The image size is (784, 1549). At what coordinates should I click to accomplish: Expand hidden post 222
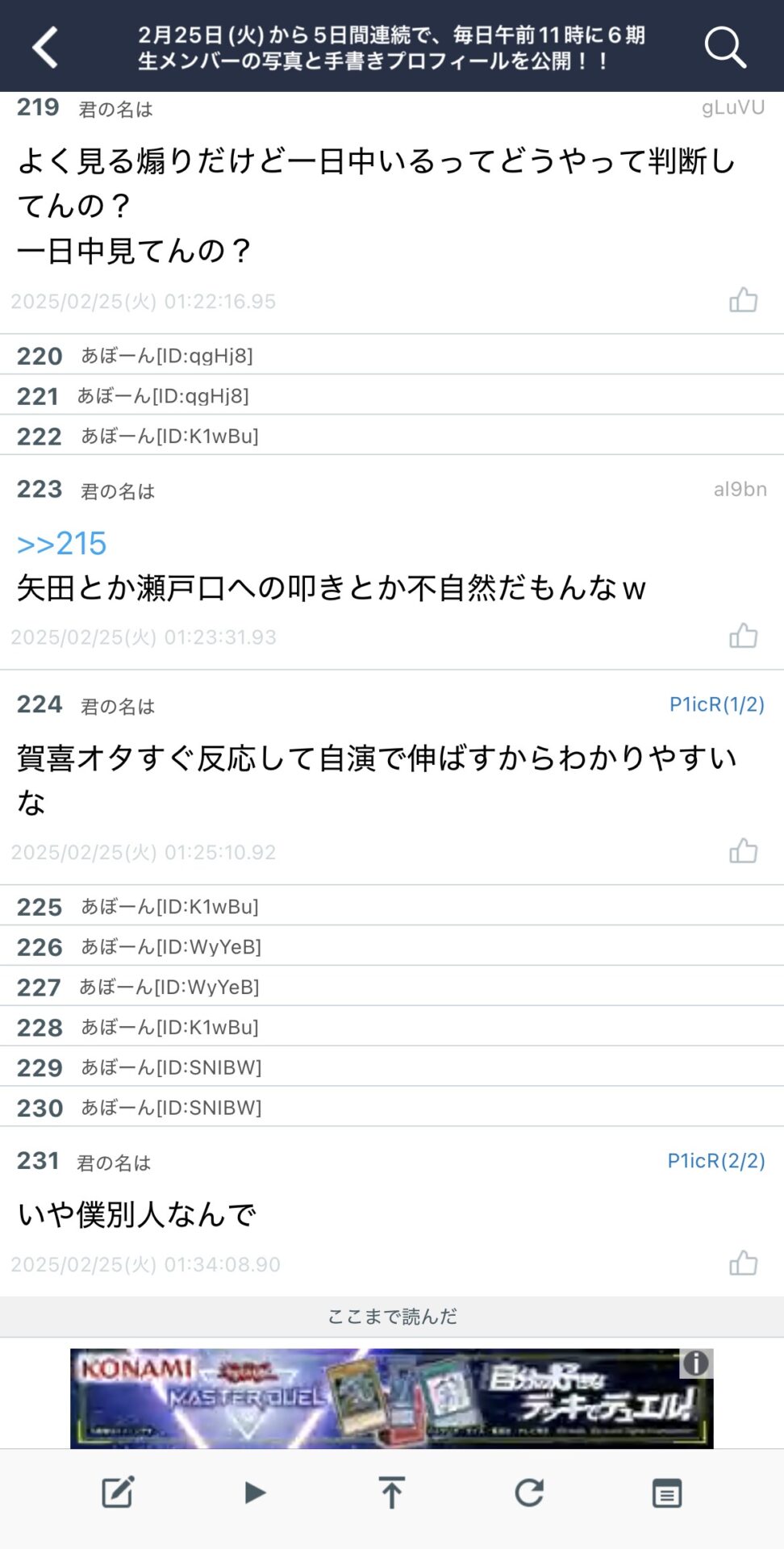pos(392,436)
